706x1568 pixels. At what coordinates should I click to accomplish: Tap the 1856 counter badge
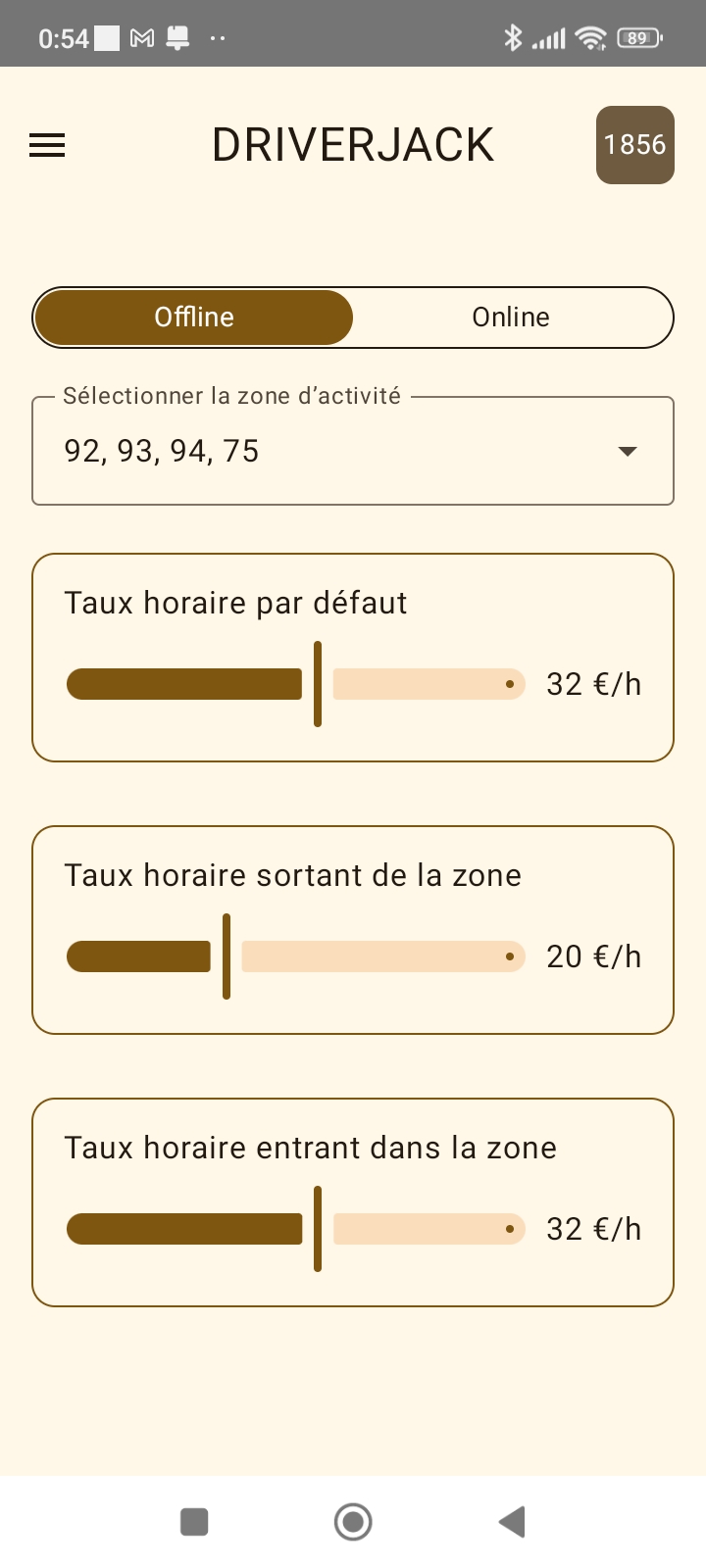pyautogui.click(x=635, y=144)
